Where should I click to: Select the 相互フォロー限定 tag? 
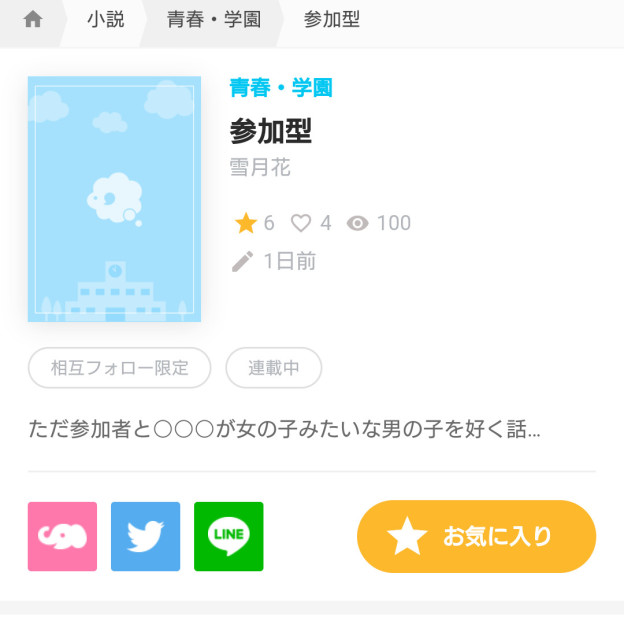(x=120, y=368)
